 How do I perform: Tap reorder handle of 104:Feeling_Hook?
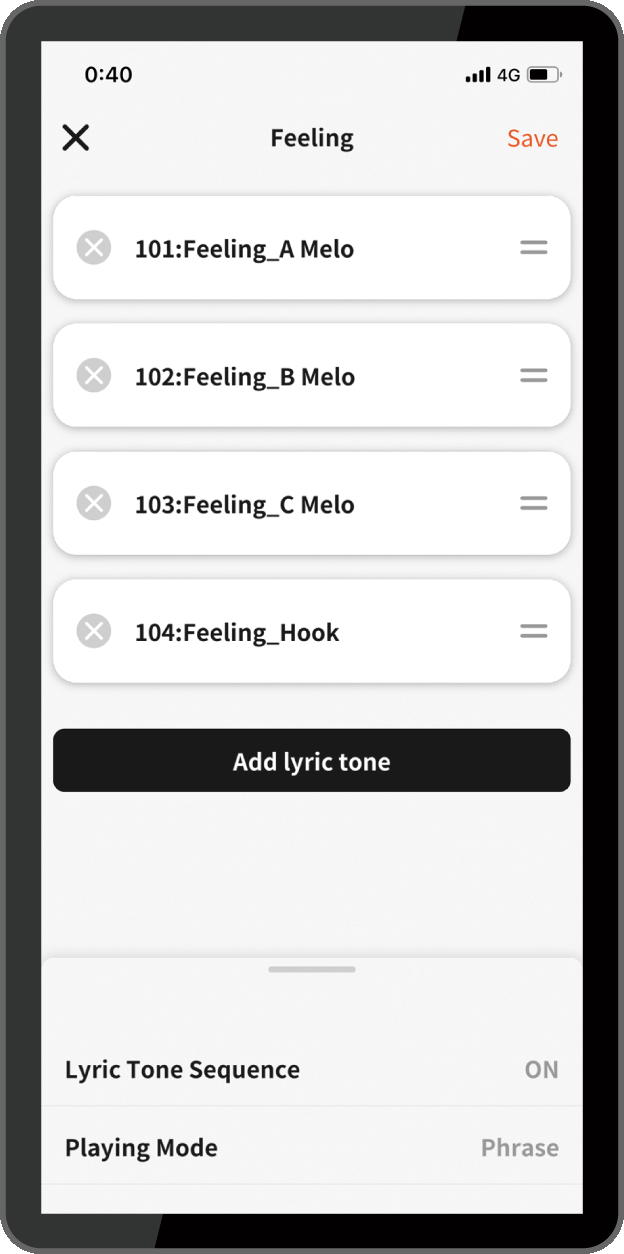(x=534, y=631)
